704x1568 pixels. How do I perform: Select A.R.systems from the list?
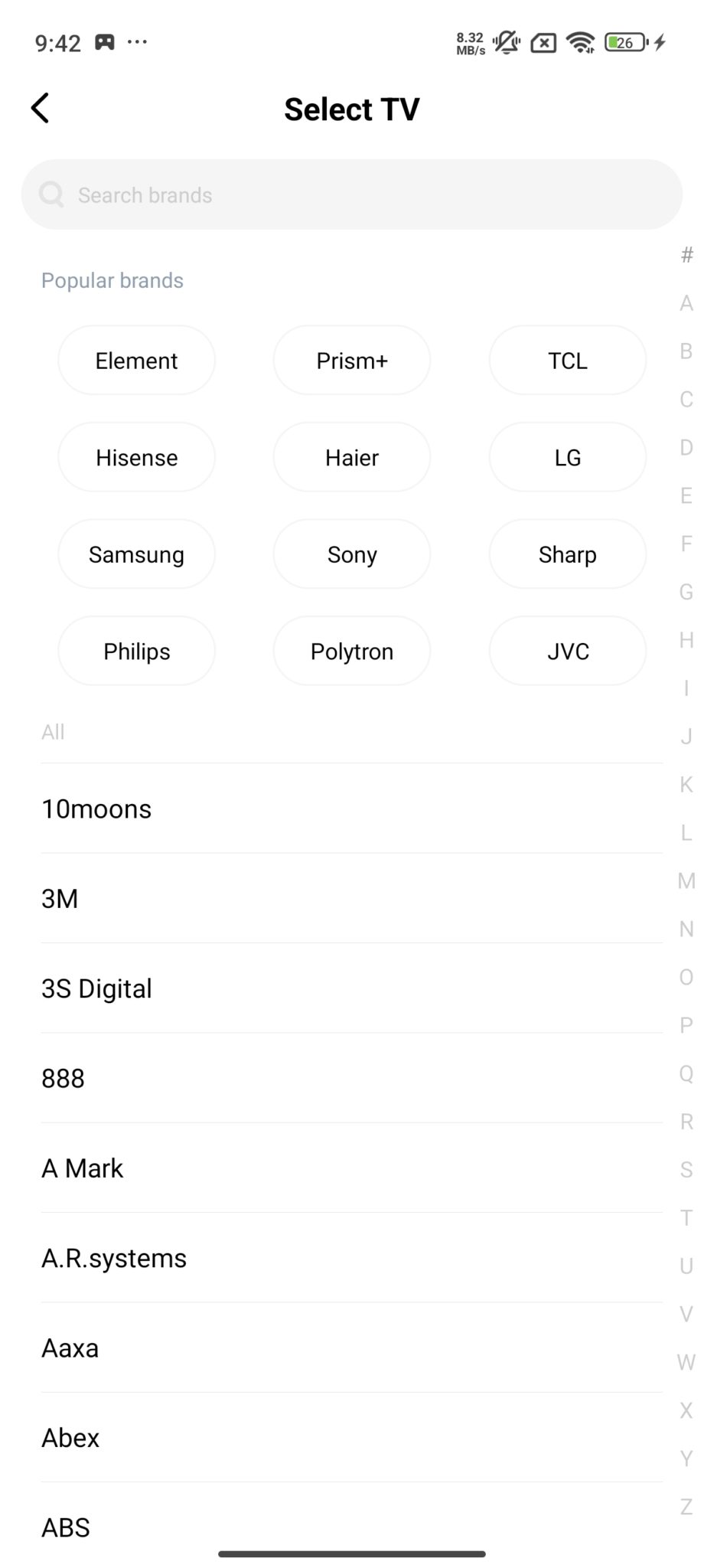[351, 1258]
